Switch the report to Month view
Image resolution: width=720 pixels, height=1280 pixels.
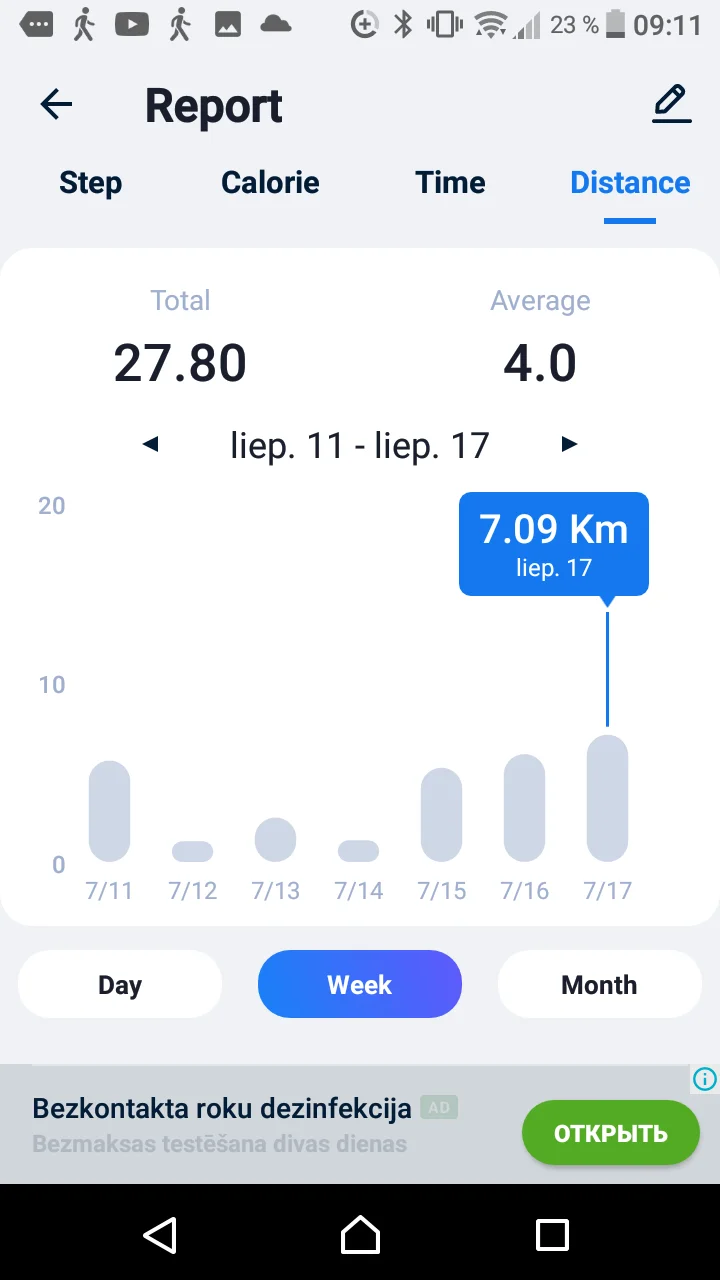click(x=599, y=984)
